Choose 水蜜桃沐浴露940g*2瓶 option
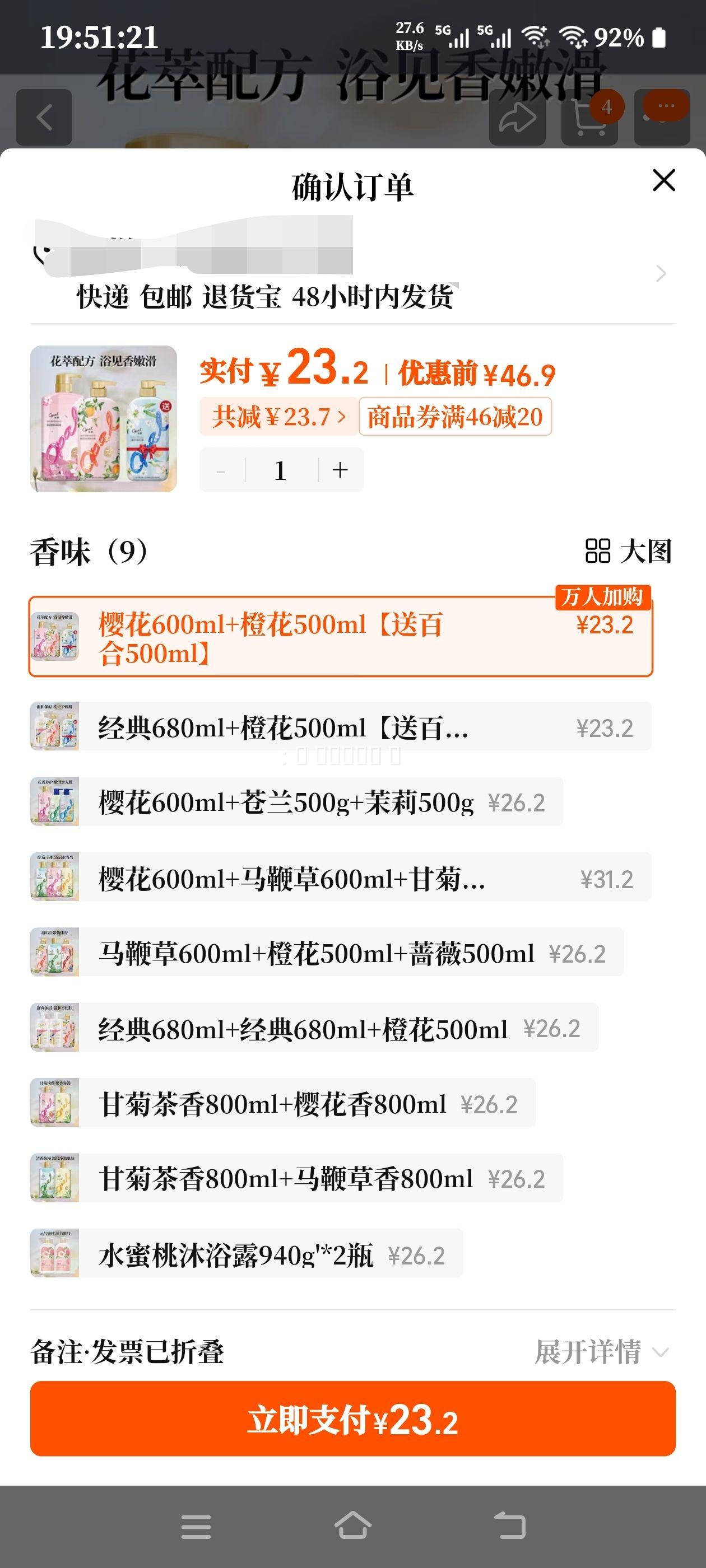This screenshot has width=706, height=1568. pyautogui.click(x=246, y=1254)
